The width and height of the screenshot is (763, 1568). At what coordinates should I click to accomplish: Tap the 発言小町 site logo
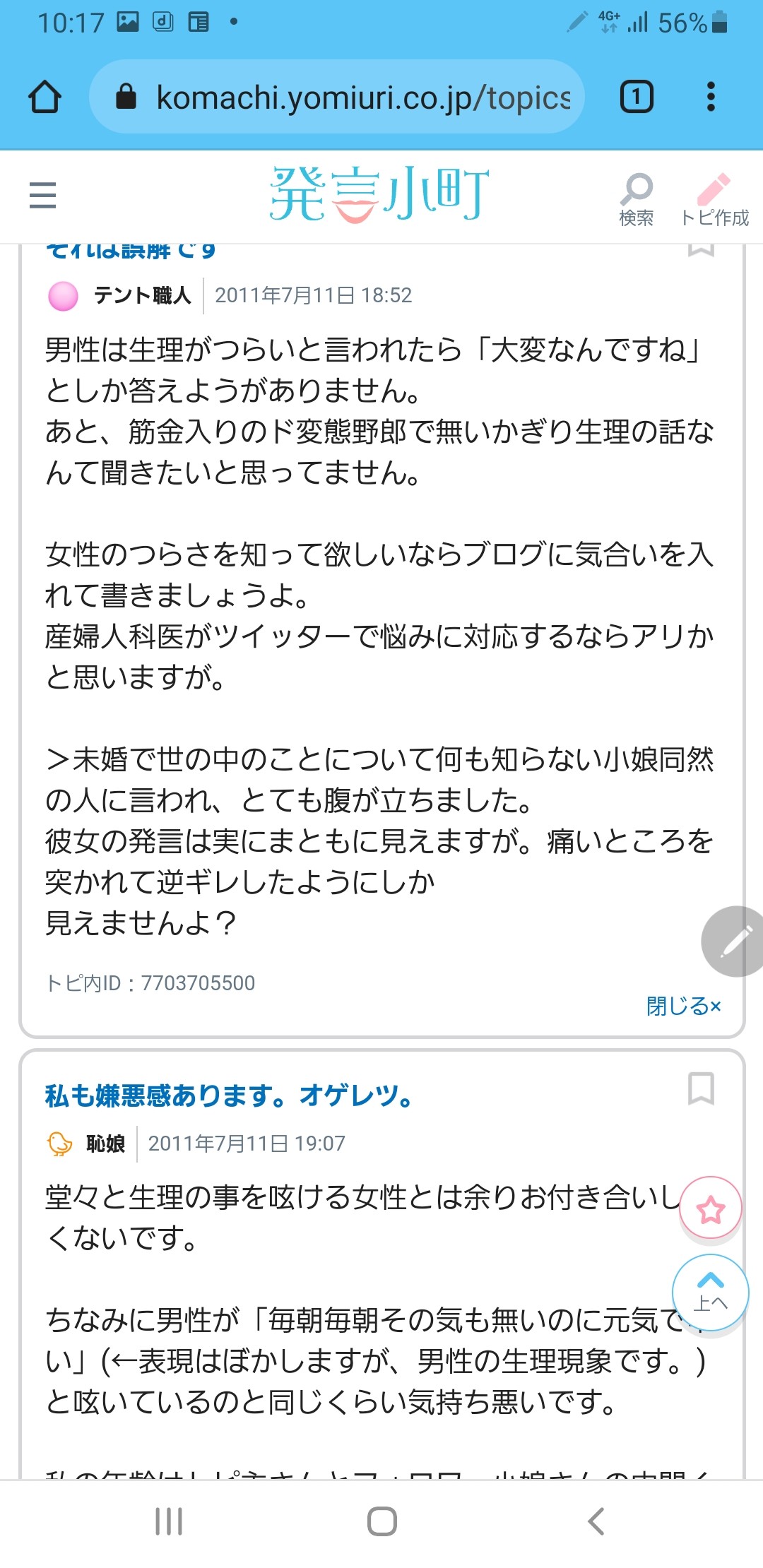(379, 195)
